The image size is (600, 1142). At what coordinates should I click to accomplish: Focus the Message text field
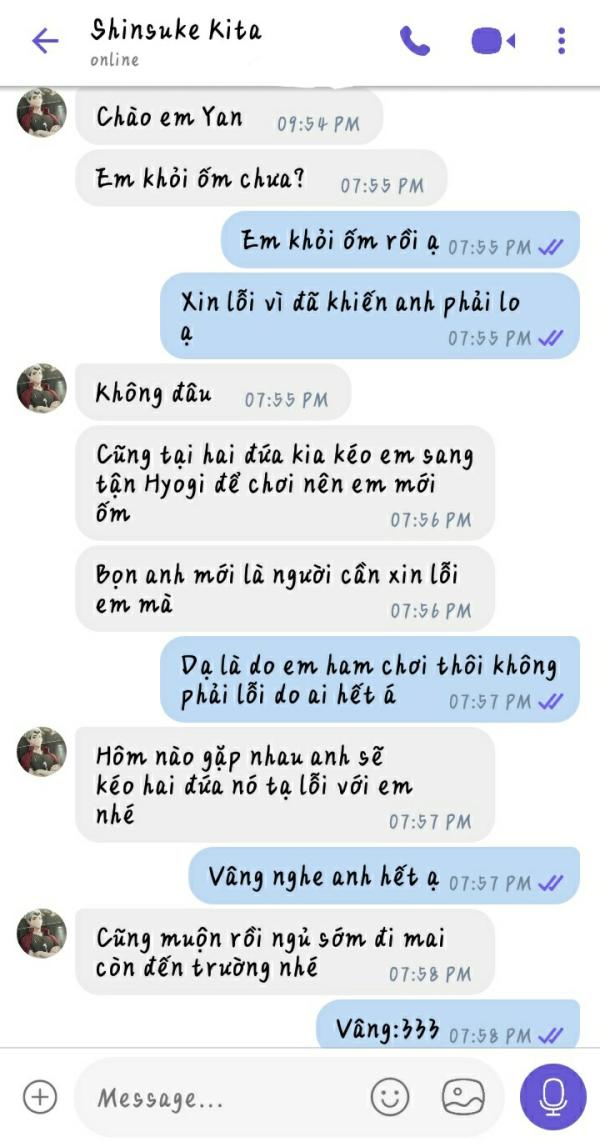point(220,1098)
